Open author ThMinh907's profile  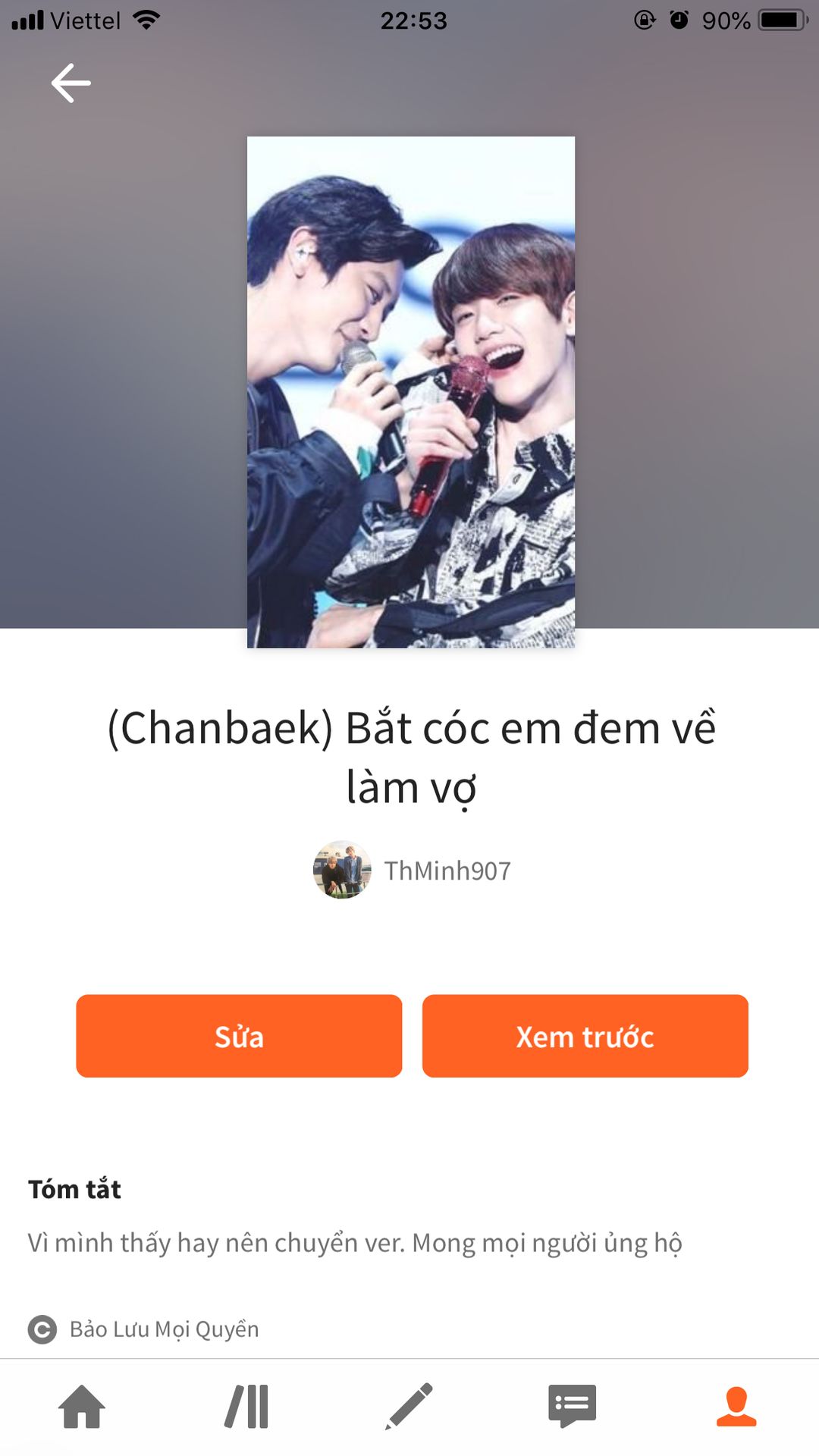click(413, 871)
